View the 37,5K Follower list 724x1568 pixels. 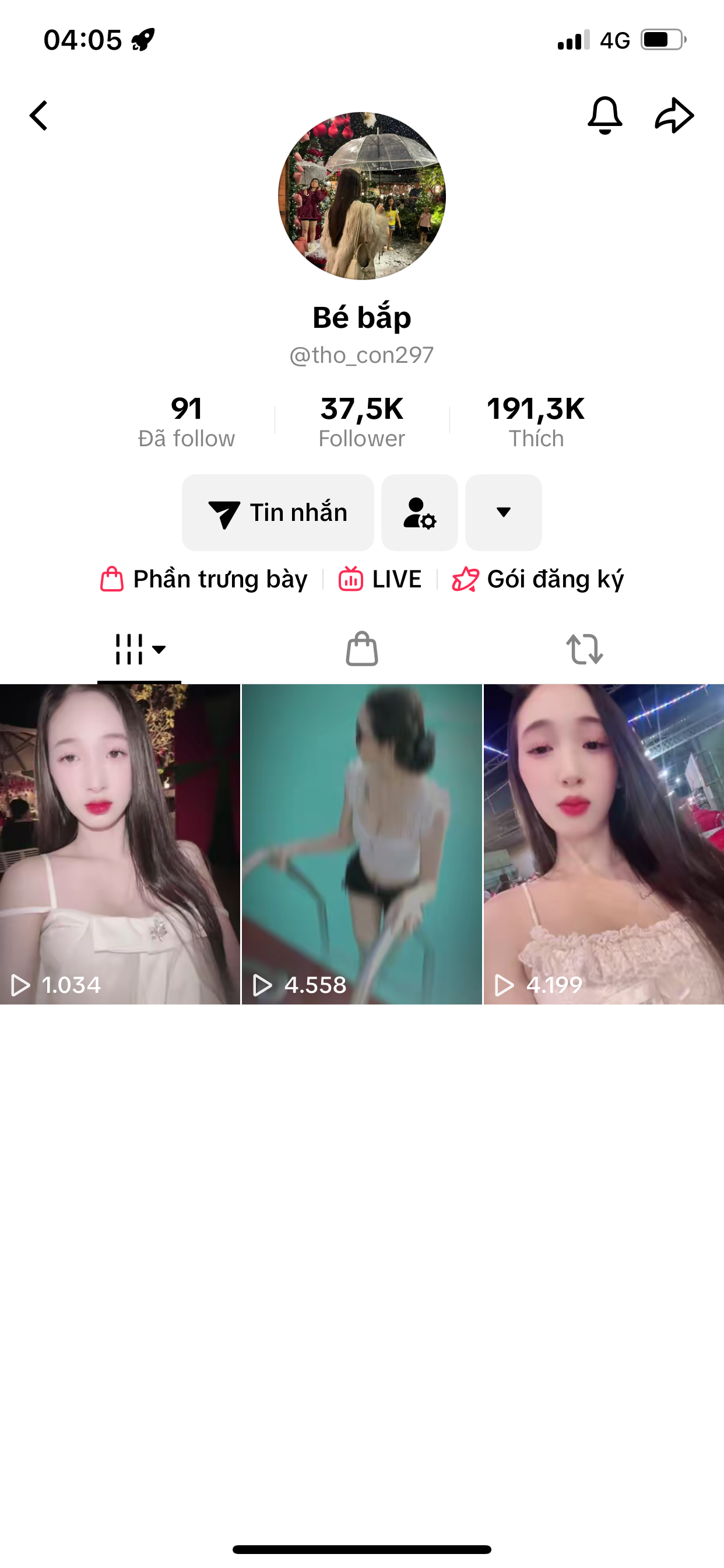361,422
